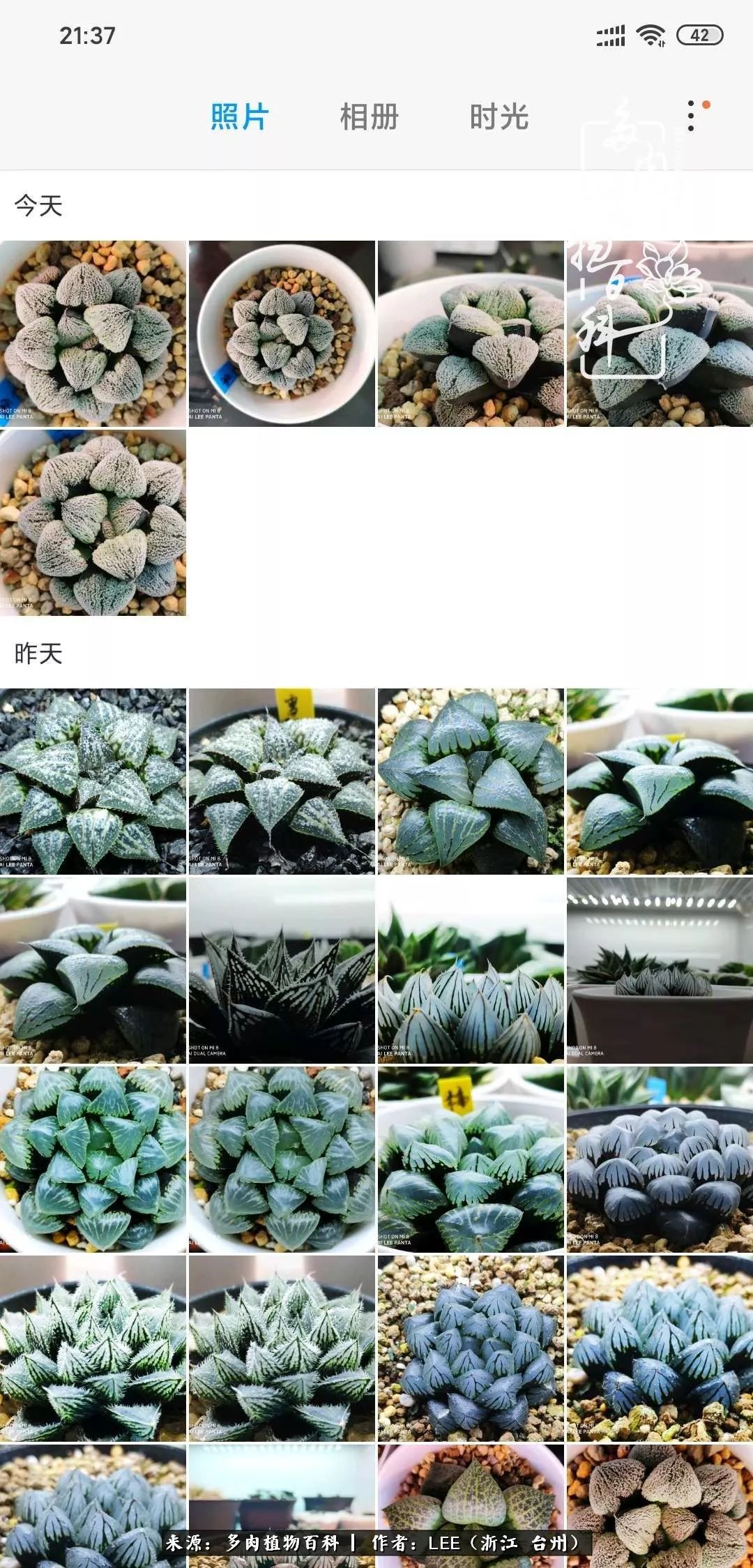Screen dimensions: 753x1568
Task: Switch to the 时光 tab
Action: (x=499, y=116)
